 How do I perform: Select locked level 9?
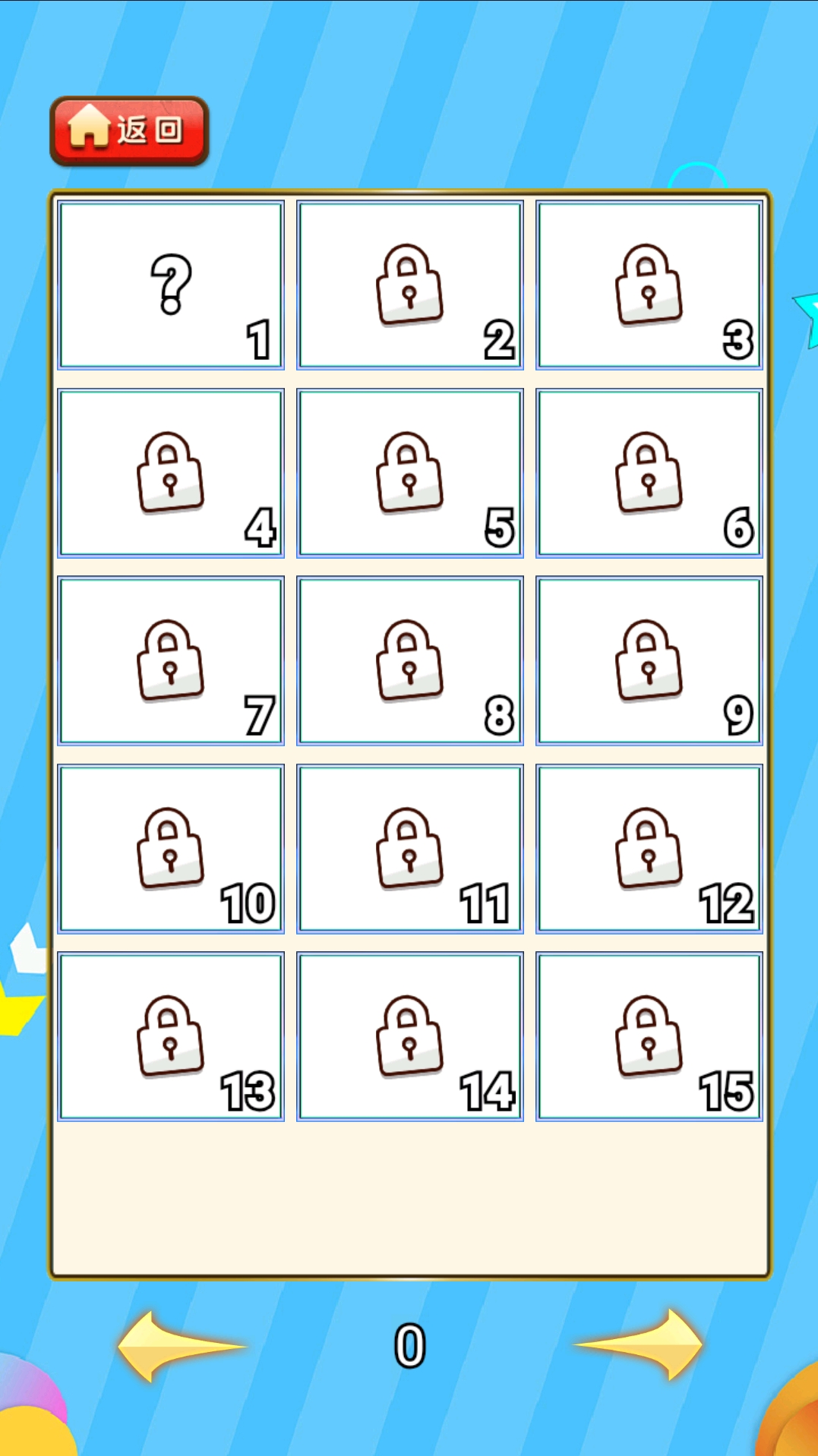click(x=649, y=660)
